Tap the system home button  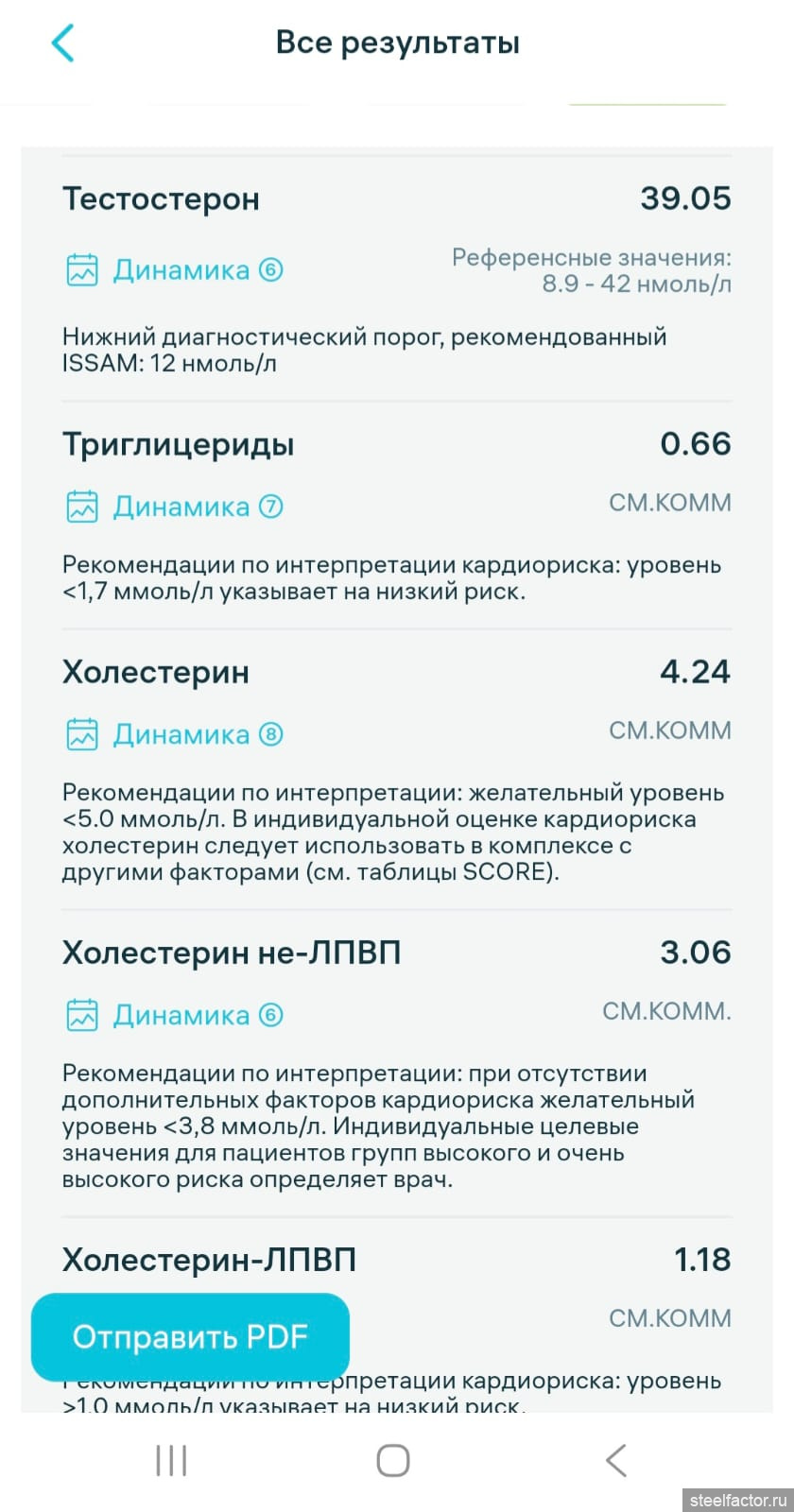(393, 1460)
